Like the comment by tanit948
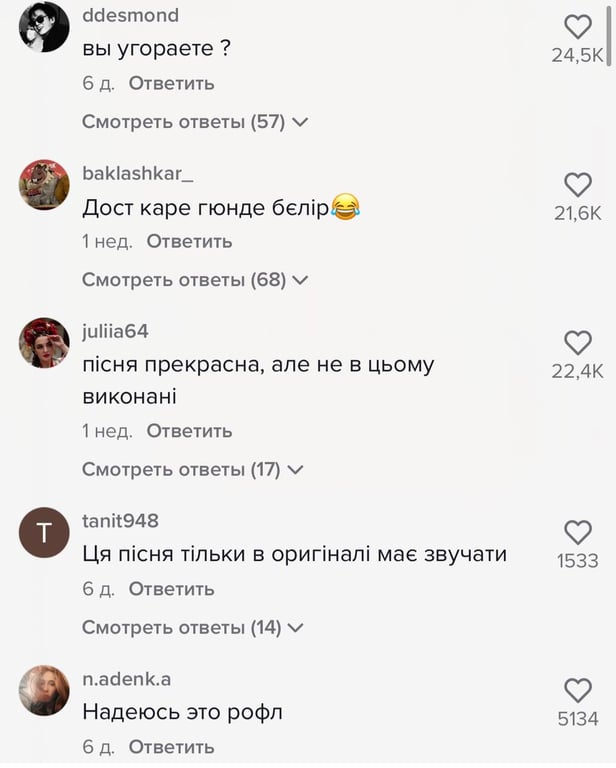The height and width of the screenshot is (768, 616). 578,532
